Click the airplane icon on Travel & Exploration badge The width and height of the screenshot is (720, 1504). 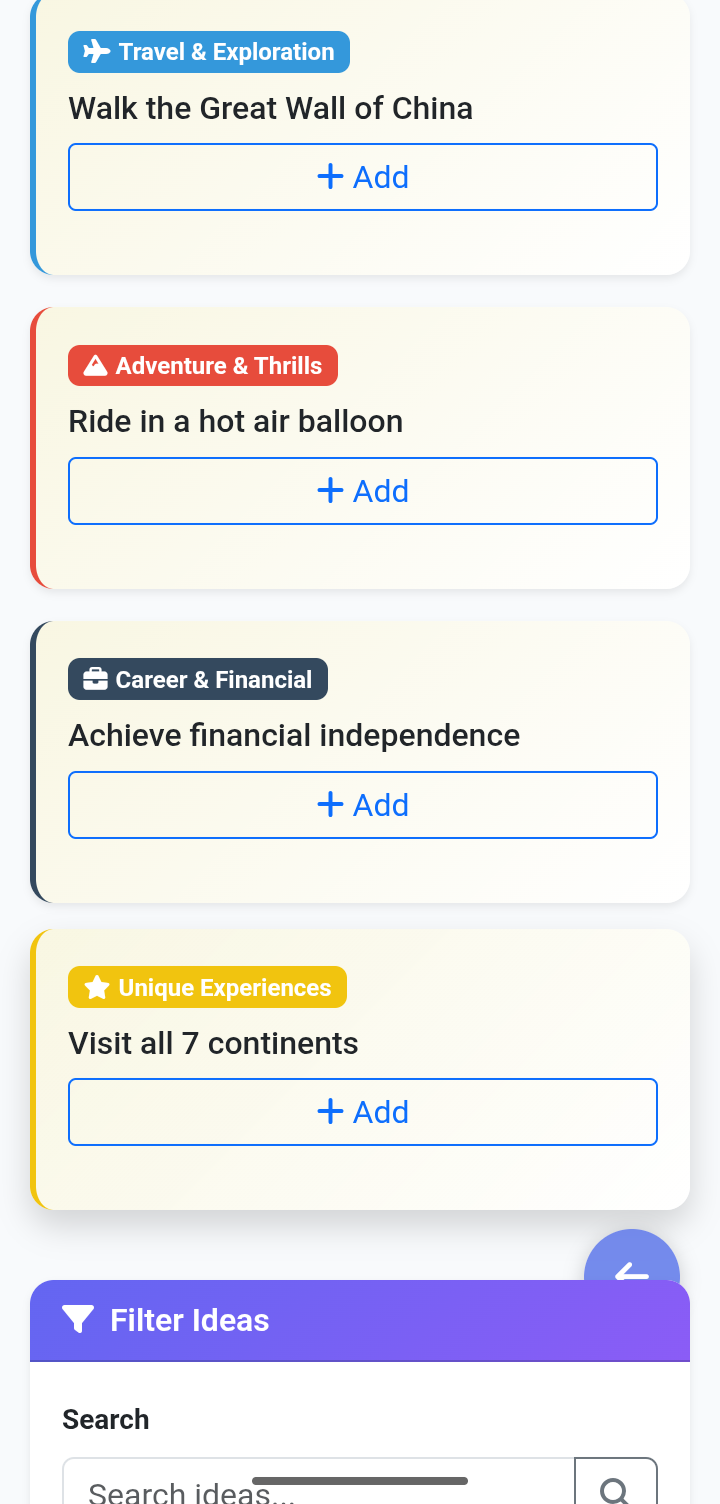click(x=94, y=51)
